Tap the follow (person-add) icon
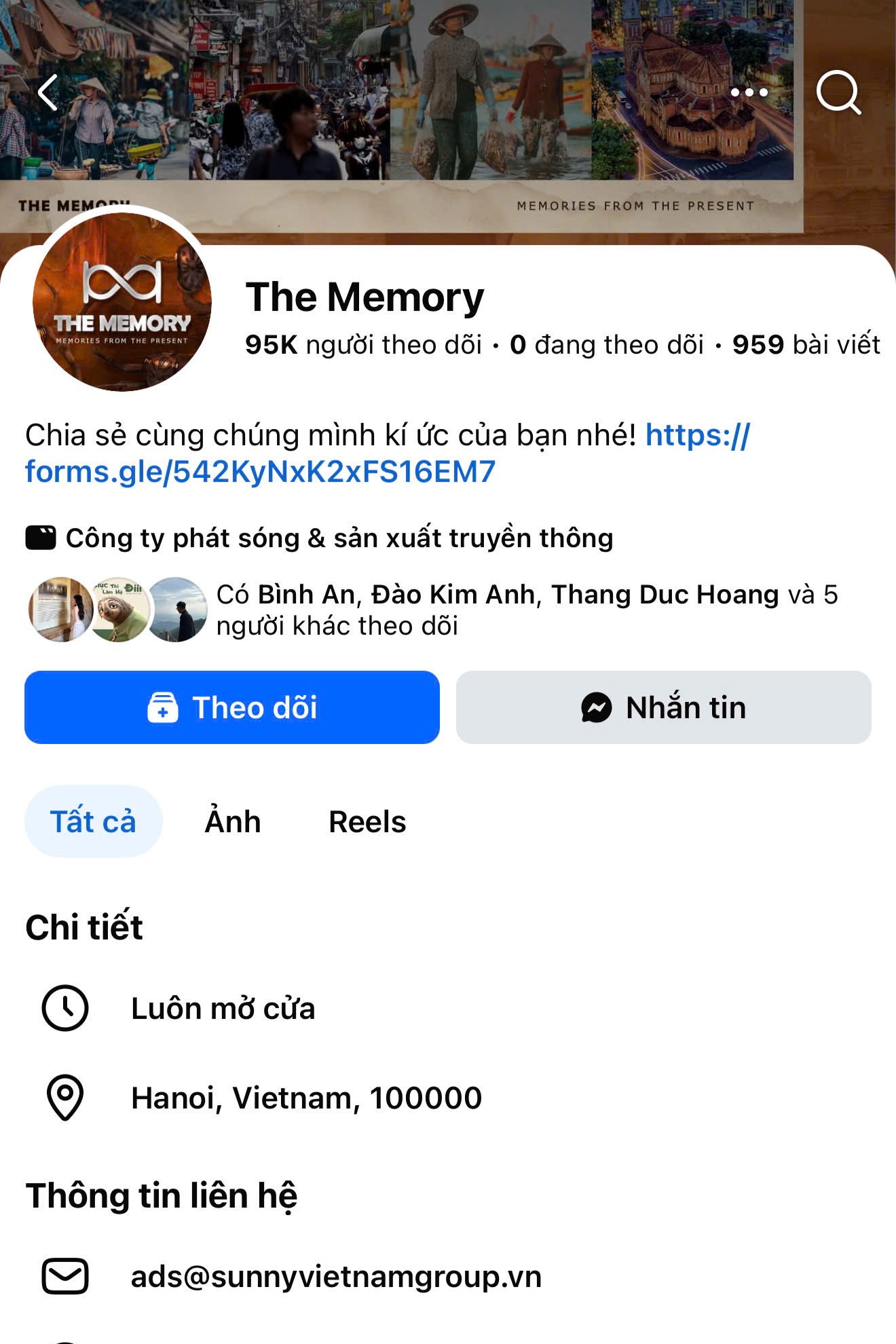 click(163, 707)
